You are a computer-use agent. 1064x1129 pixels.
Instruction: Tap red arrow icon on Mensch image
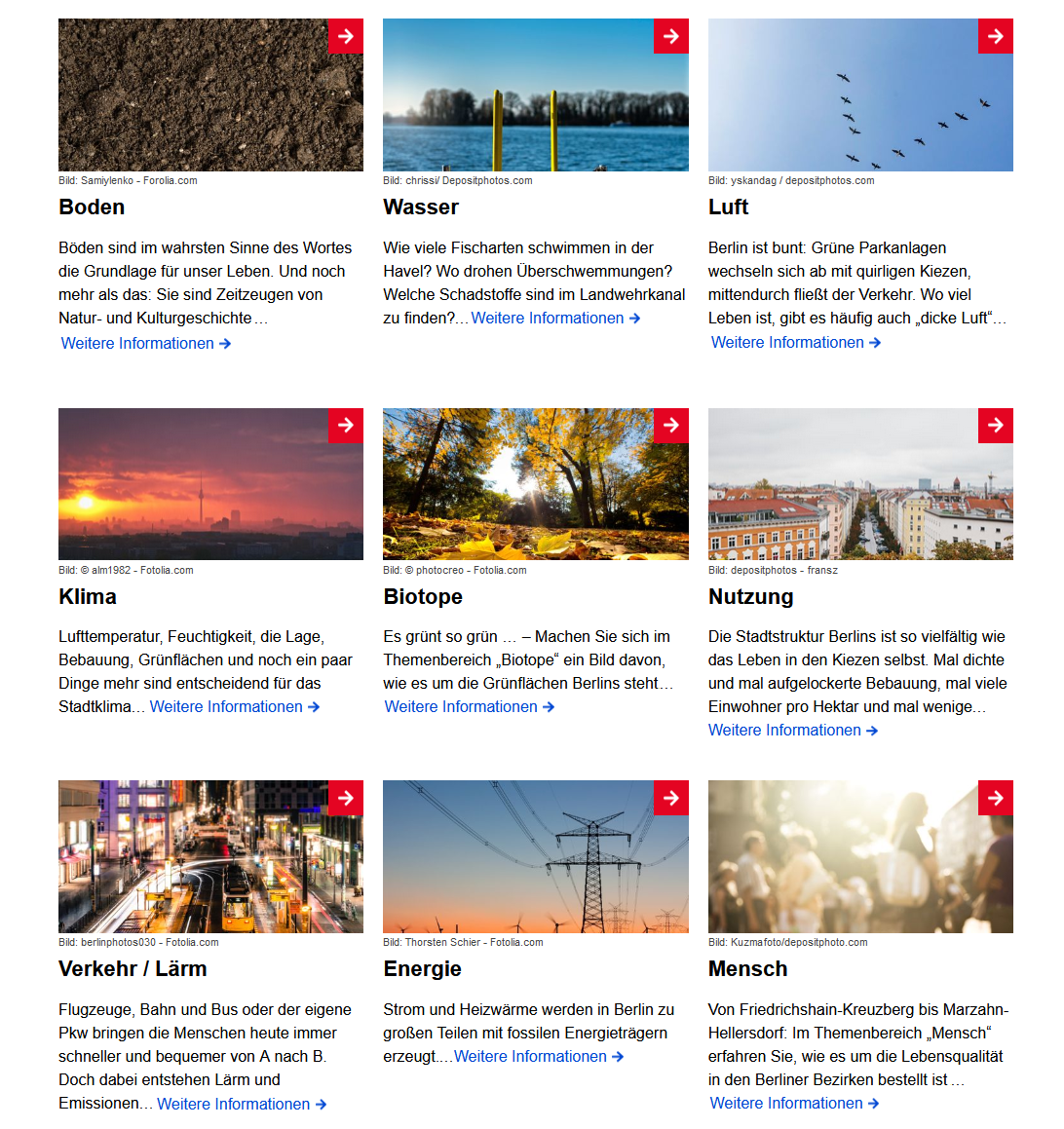(x=995, y=798)
